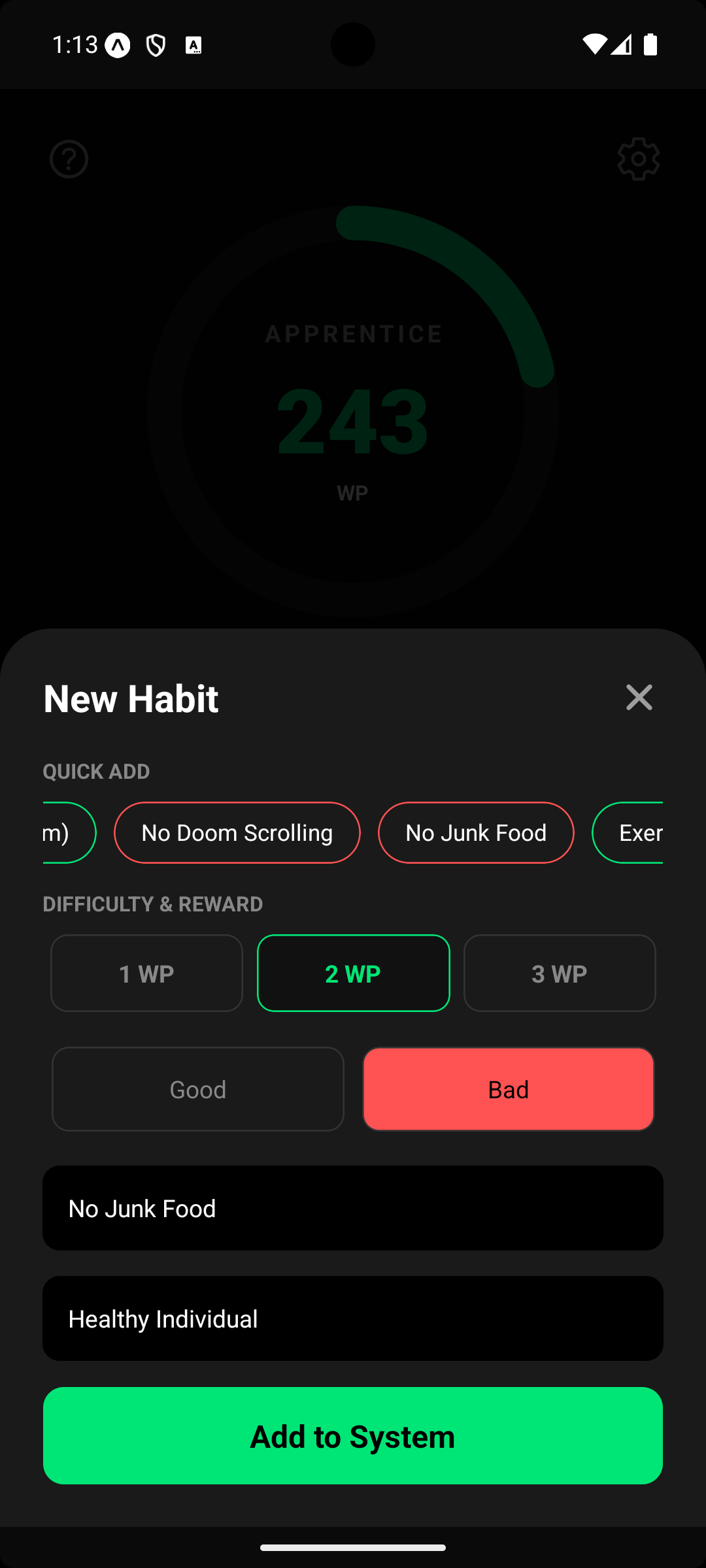Select the 'No Junk Food' quick add chip
706x1568 pixels.
pos(476,832)
